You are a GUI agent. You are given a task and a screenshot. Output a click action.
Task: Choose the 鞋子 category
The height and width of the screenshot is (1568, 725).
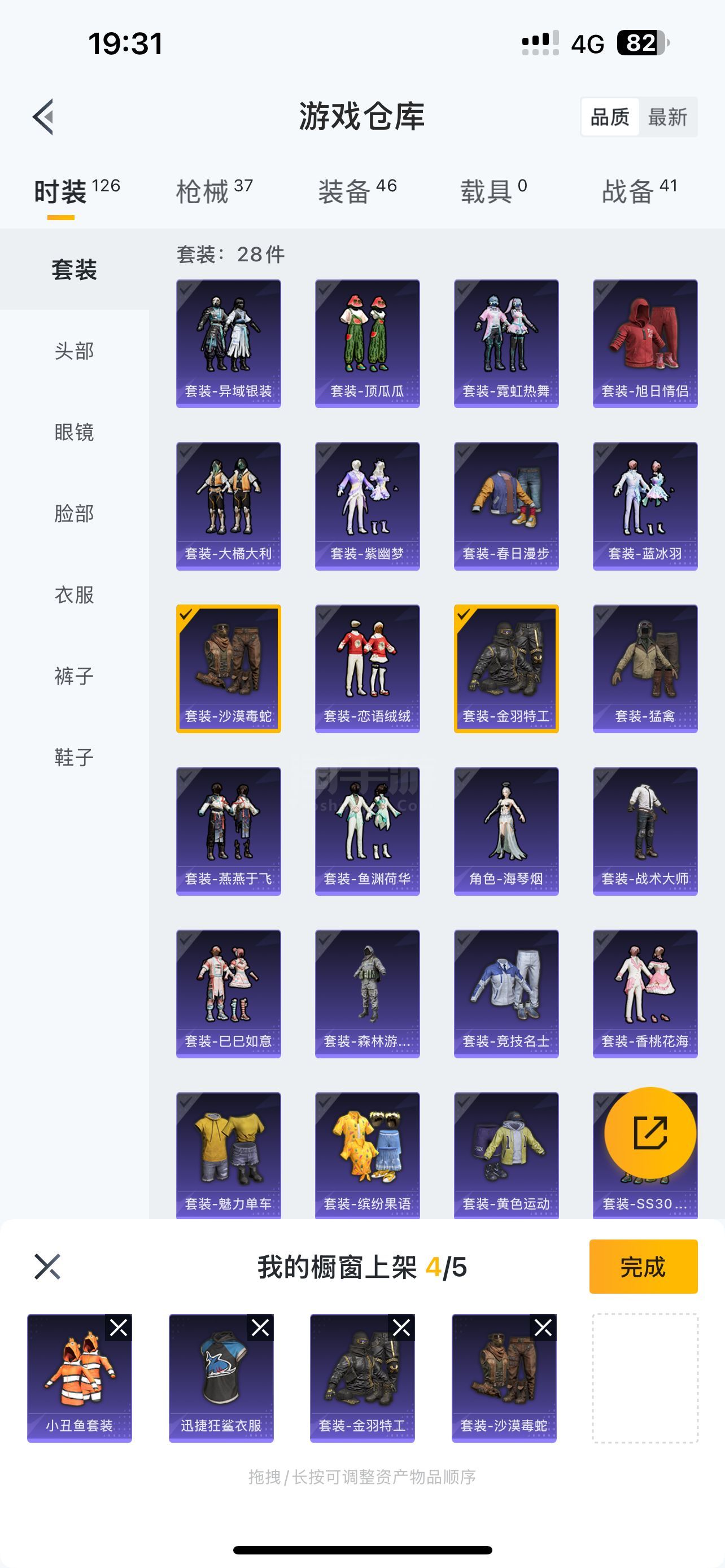click(75, 757)
